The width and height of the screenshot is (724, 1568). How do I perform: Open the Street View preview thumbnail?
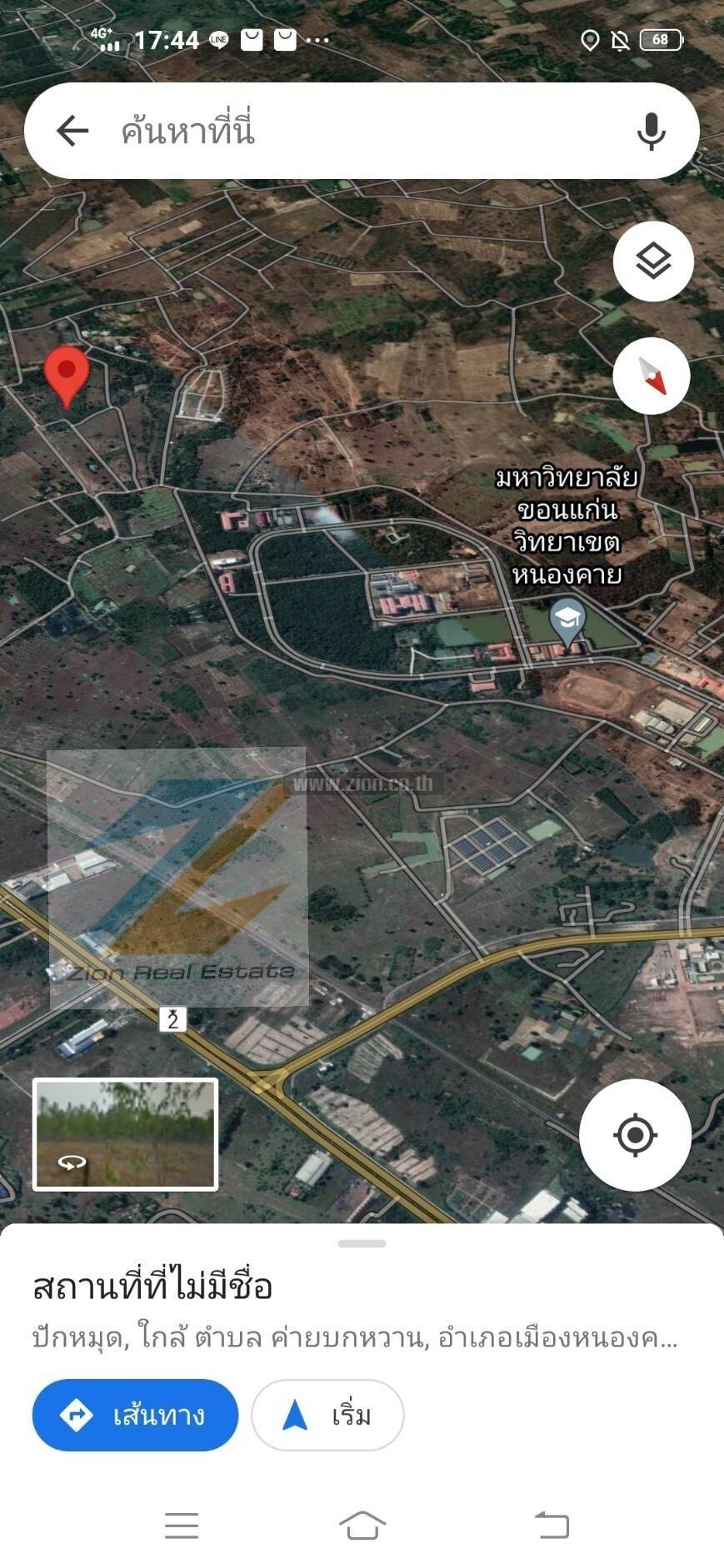pyautogui.click(x=126, y=1134)
